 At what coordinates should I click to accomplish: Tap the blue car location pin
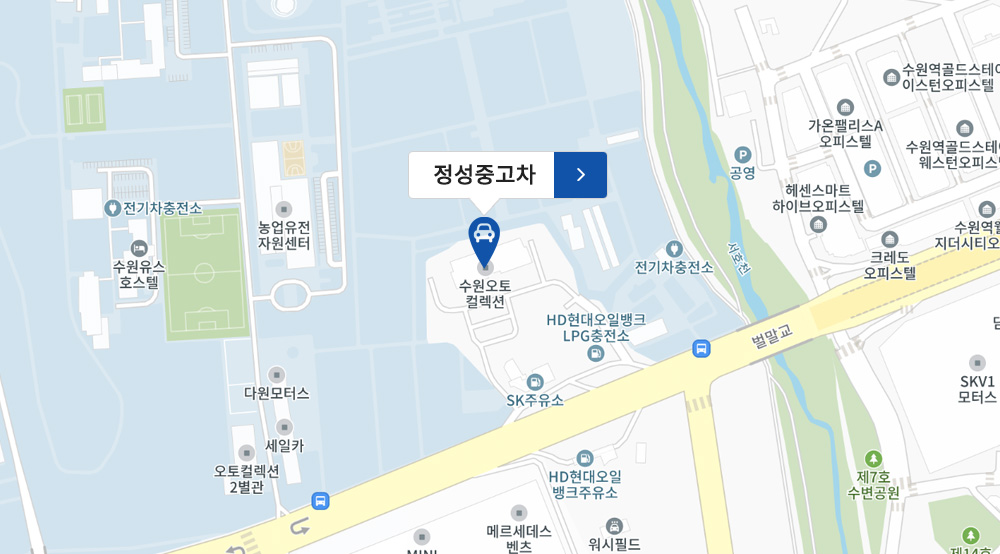tap(484, 238)
